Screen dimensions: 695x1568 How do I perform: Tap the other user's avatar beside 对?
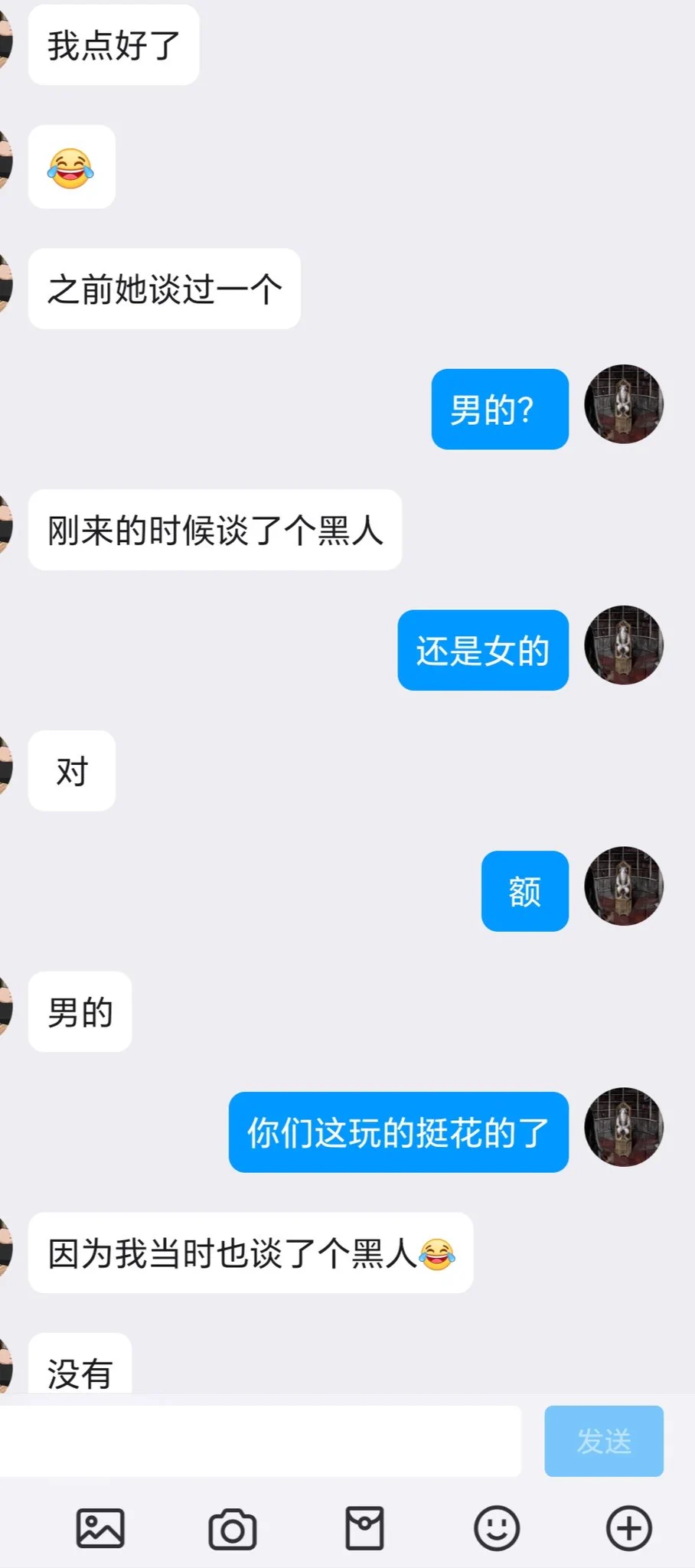coord(5,767)
